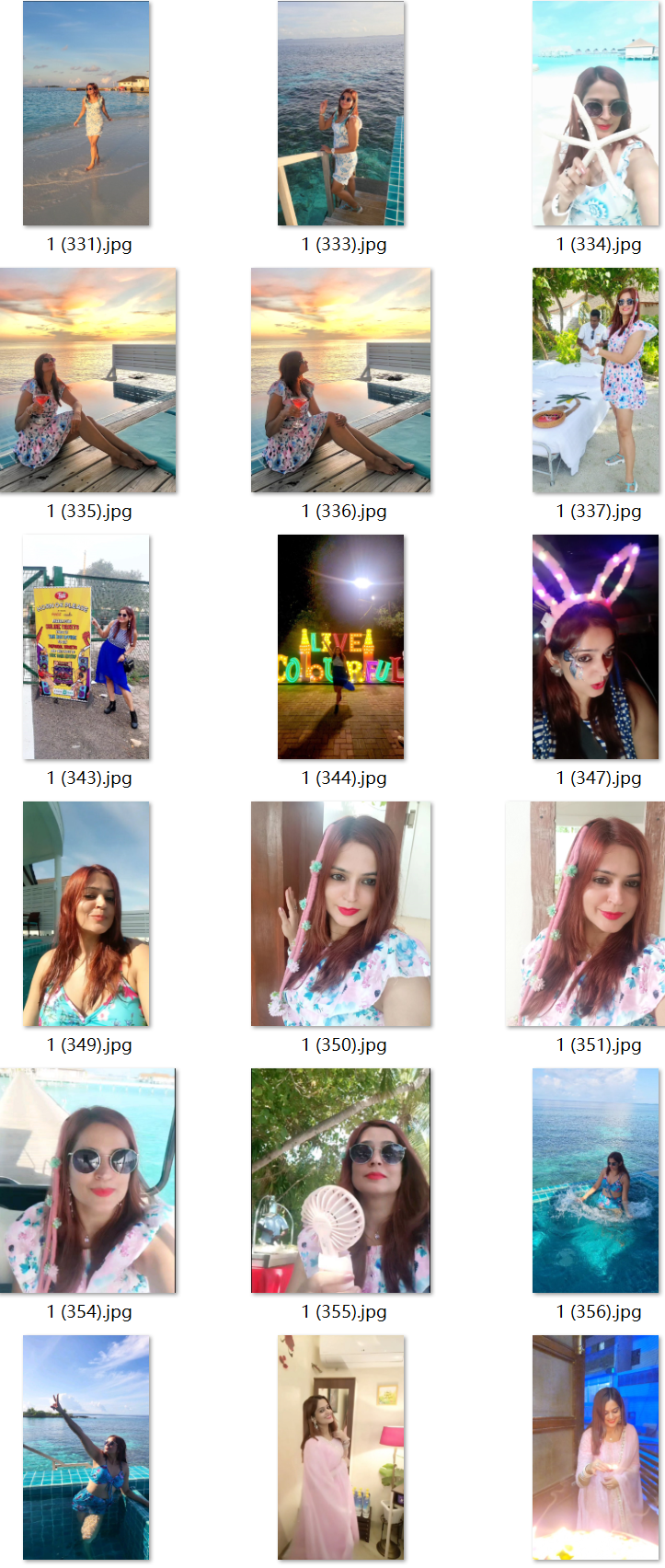Image resolution: width=665 pixels, height=1568 pixels.
Task: View image 1 (354).jpg
Action: coord(88,1181)
